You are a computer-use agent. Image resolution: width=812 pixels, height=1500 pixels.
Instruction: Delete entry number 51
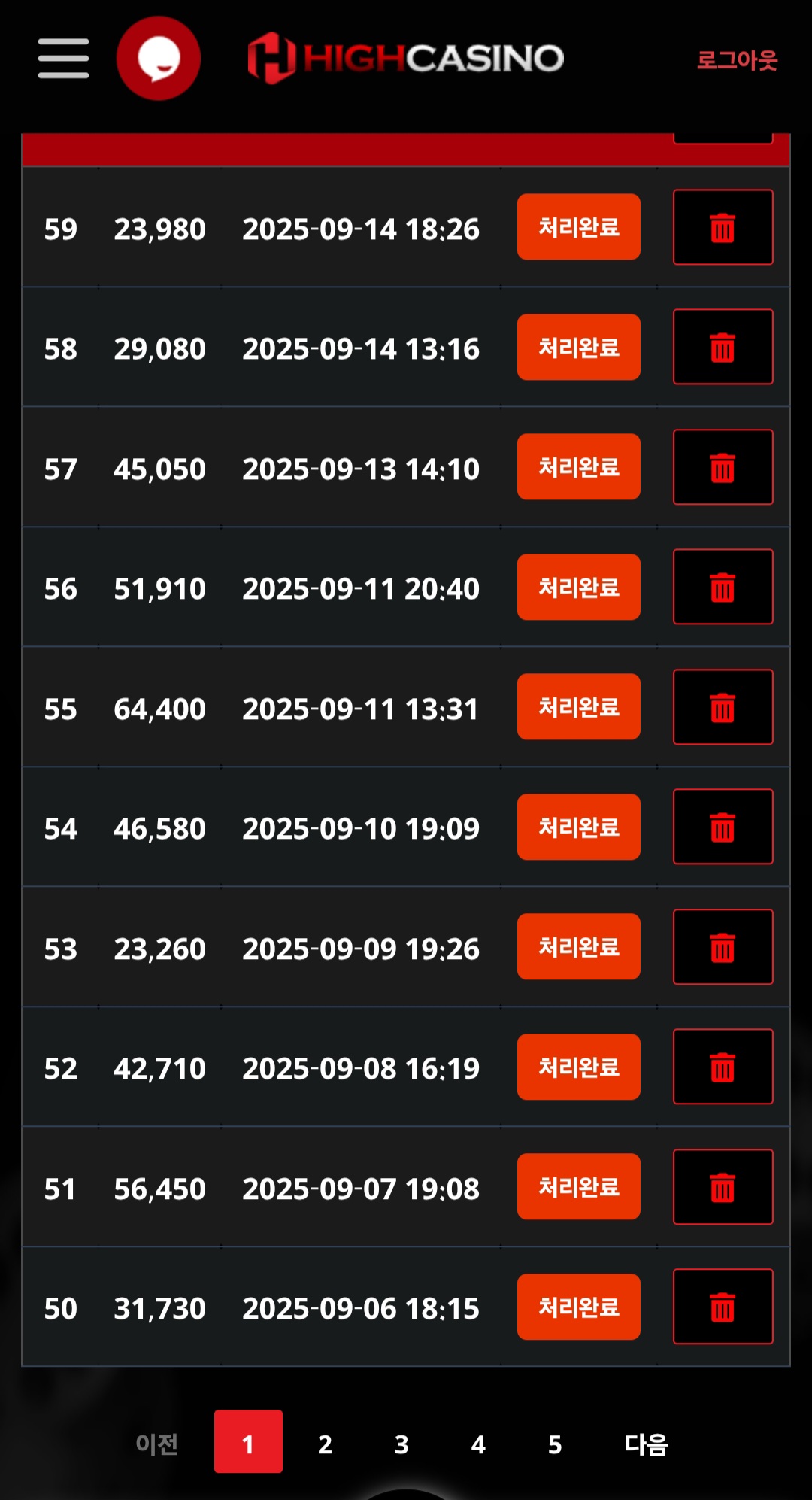tap(723, 1187)
